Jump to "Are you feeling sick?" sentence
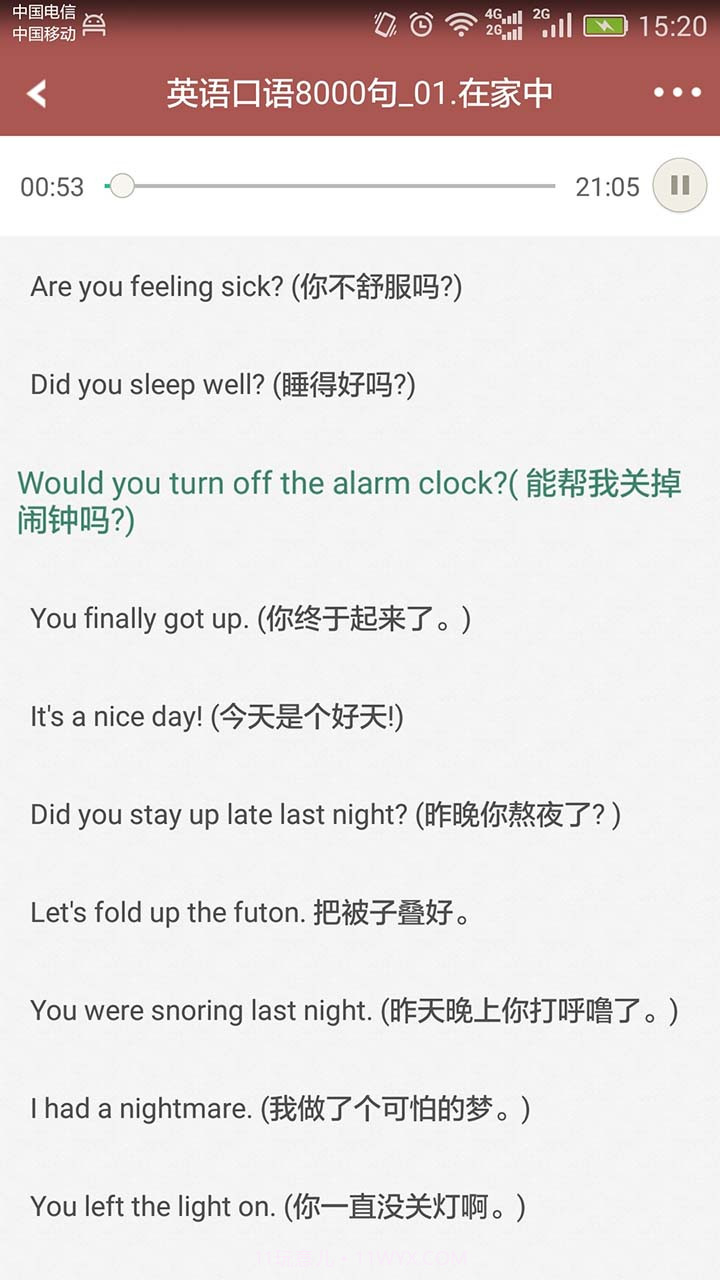 [246, 287]
